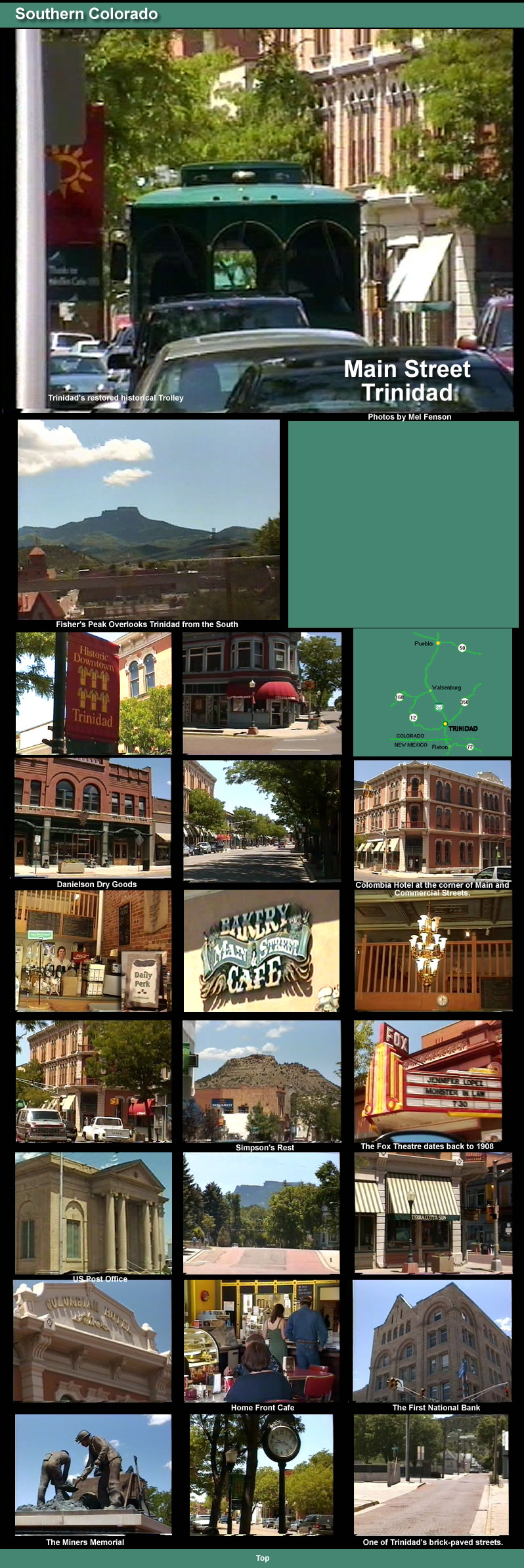Viewport: 524px width, 1568px height.
Task: Jump to Top link at page bottom
Action: tap(262, 1557)
